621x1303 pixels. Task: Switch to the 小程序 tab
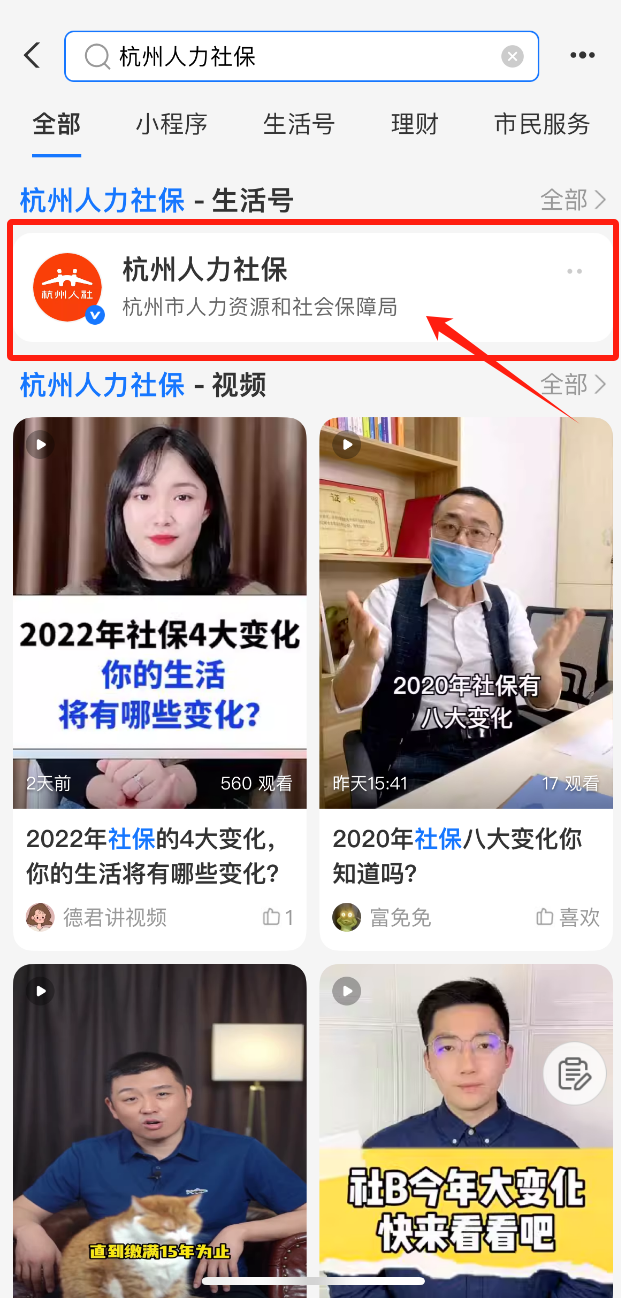point(171,124)
